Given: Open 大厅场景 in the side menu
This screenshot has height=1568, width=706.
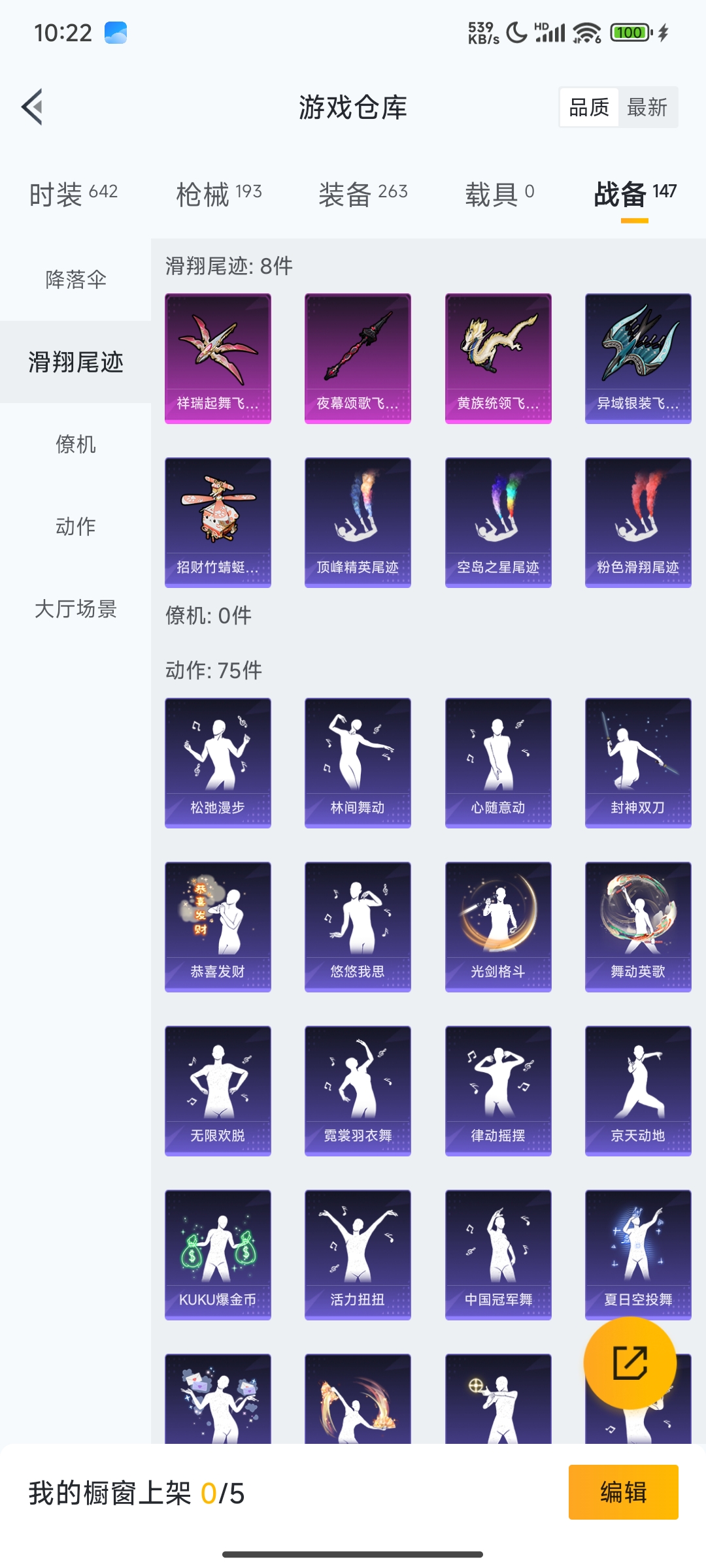Looking at the screenshot, I should click(76, 609).
